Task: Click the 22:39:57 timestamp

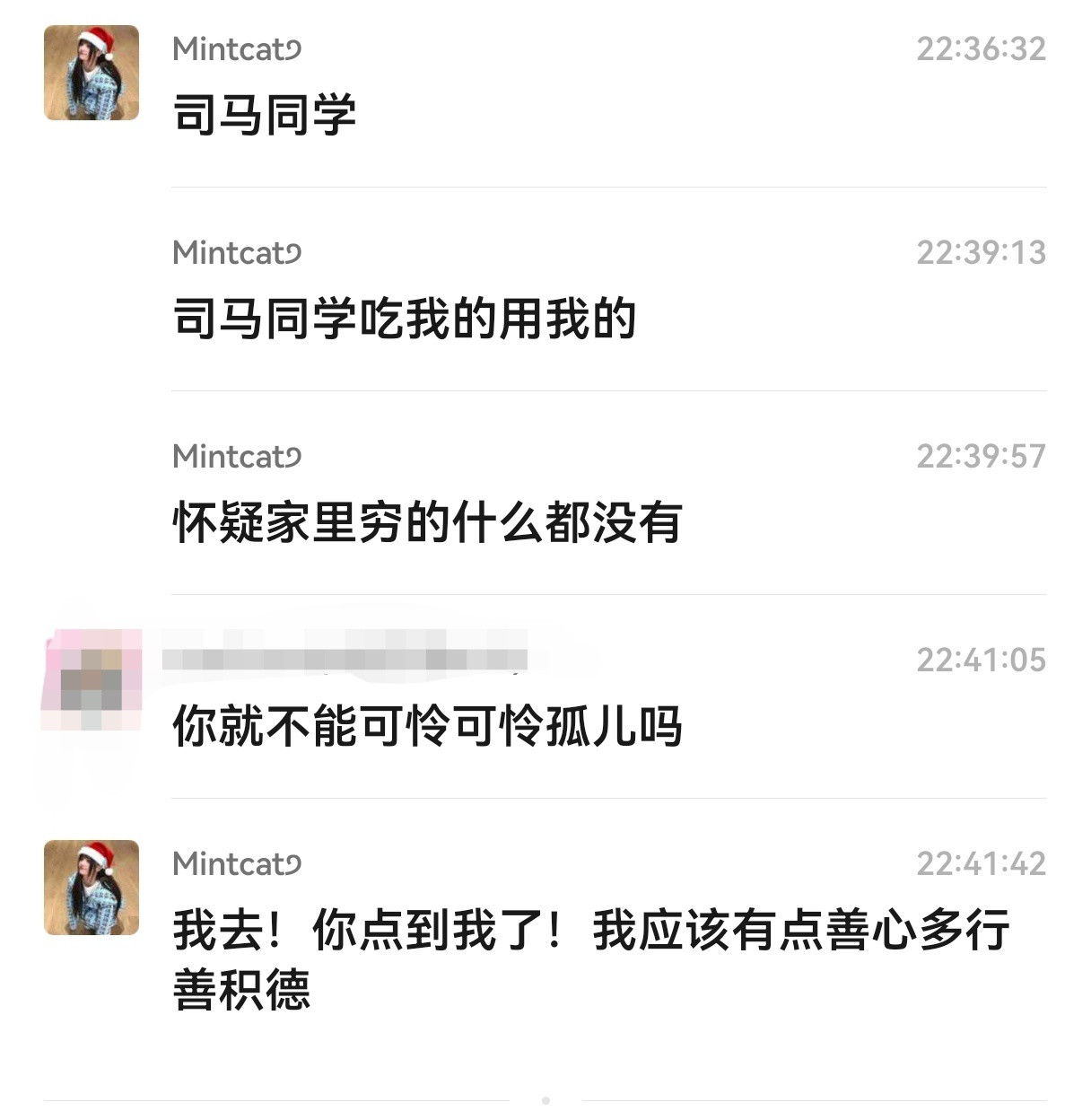Action: coord(982,458)
